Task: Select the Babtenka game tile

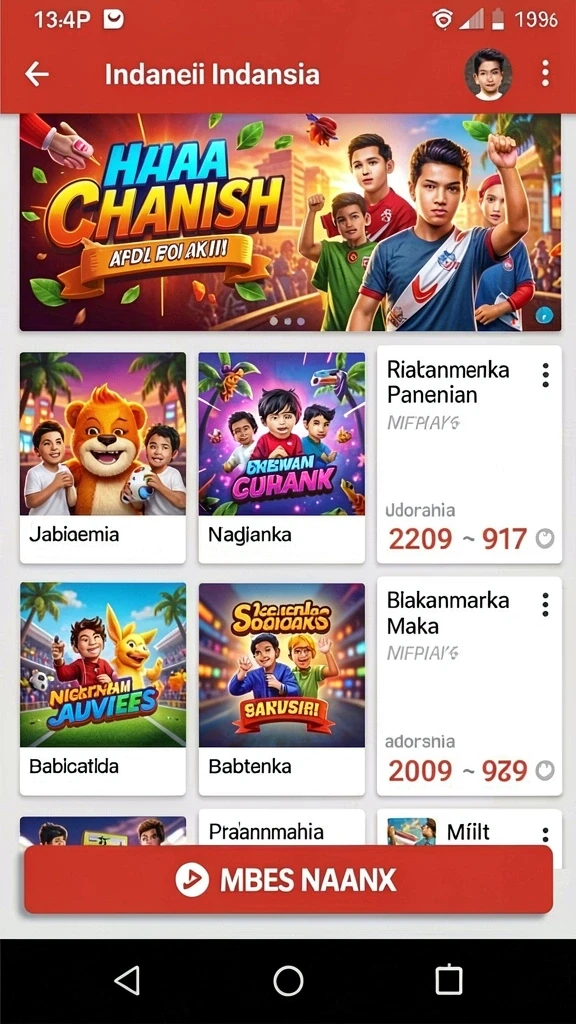Action: point(281,689)
